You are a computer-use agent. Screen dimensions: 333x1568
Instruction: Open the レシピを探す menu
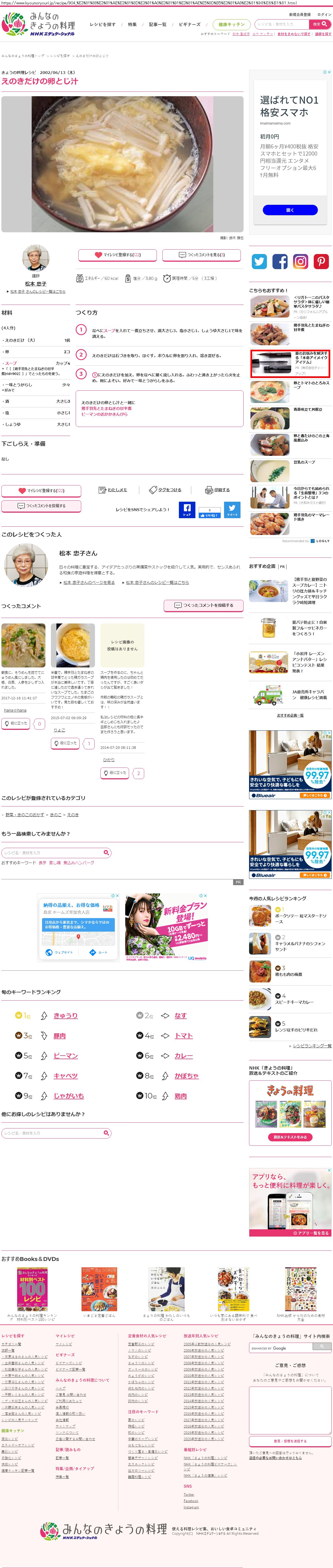102,24
